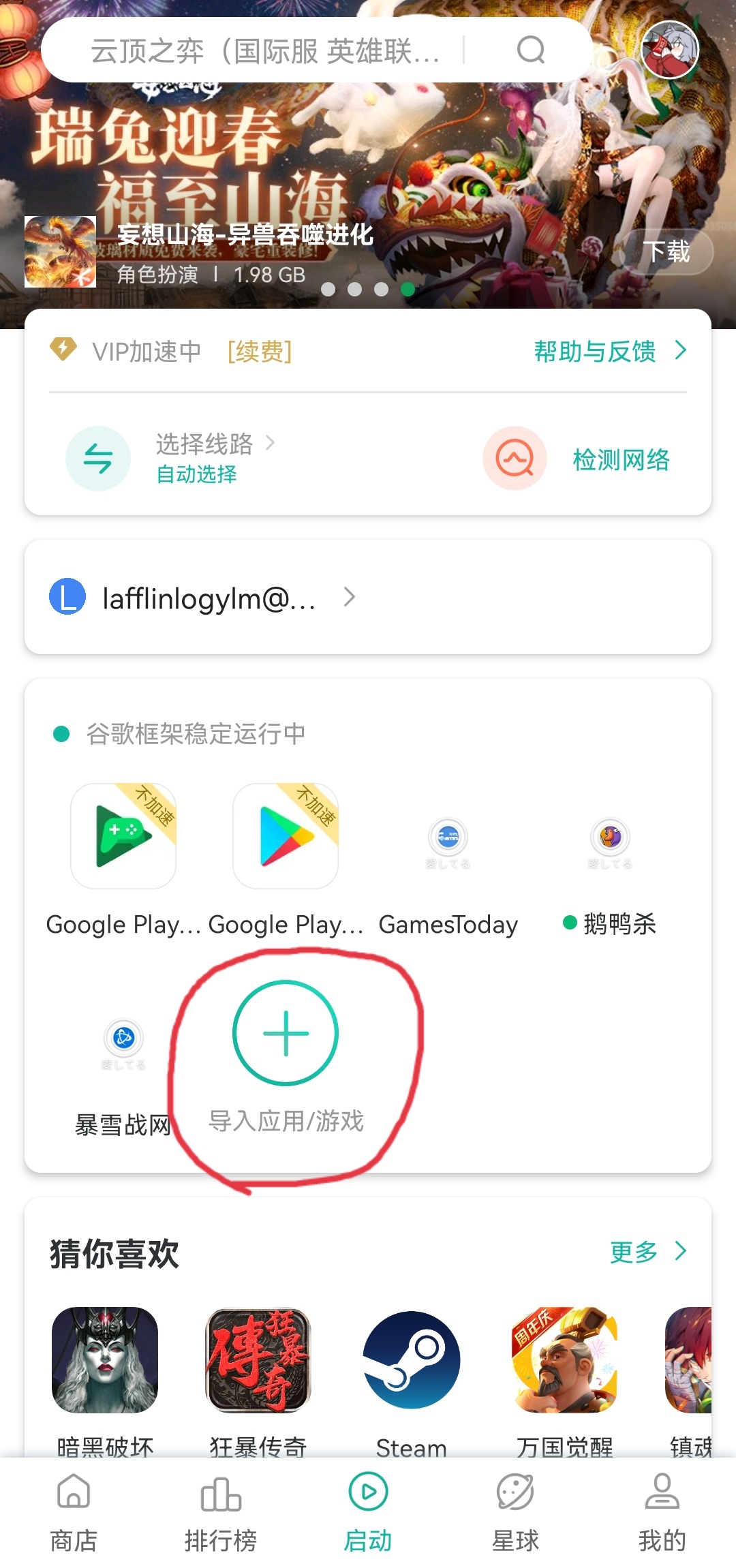Tap the search magnifier icon

tap(531, 50)
